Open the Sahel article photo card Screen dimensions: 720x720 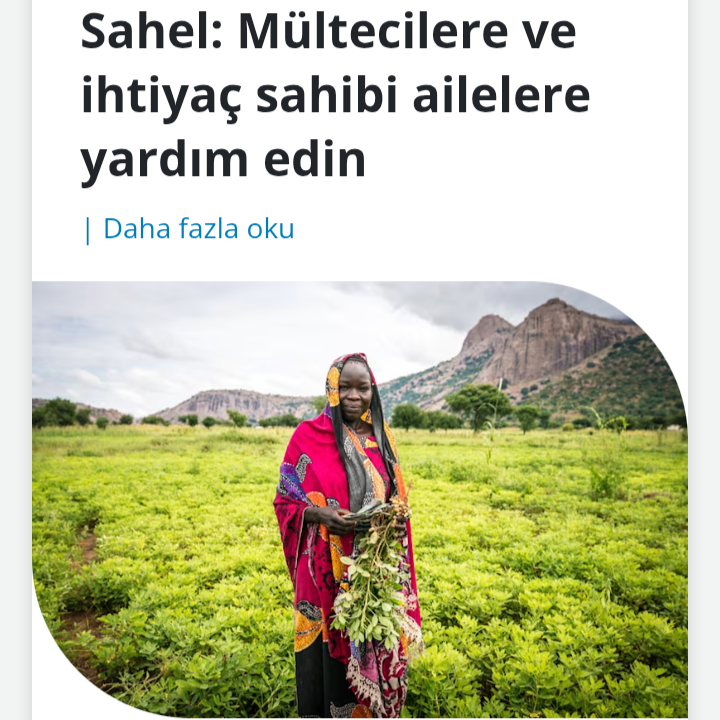(360, 500)
